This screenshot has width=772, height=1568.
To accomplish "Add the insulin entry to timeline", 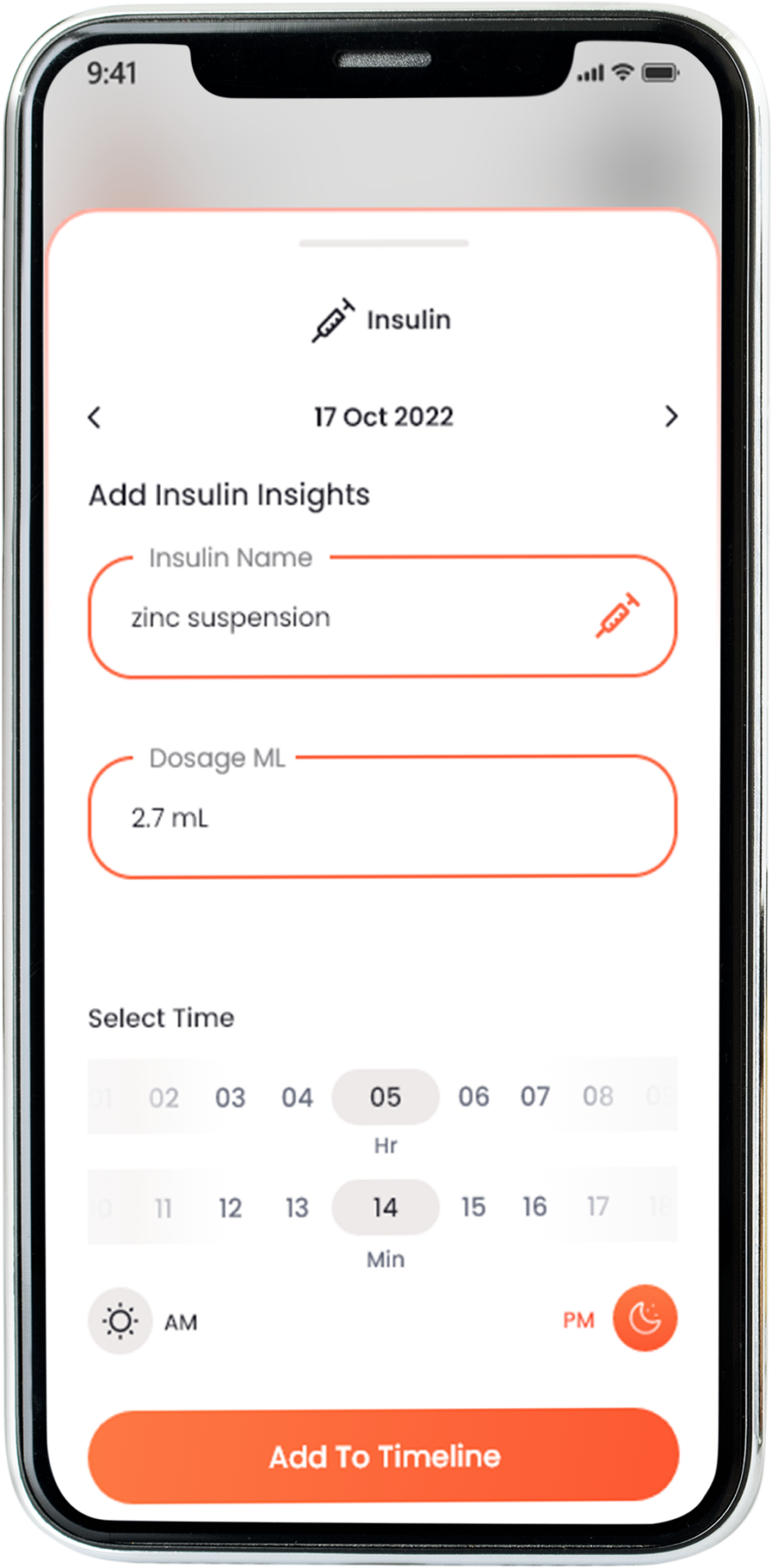I will pos(383,1456).
